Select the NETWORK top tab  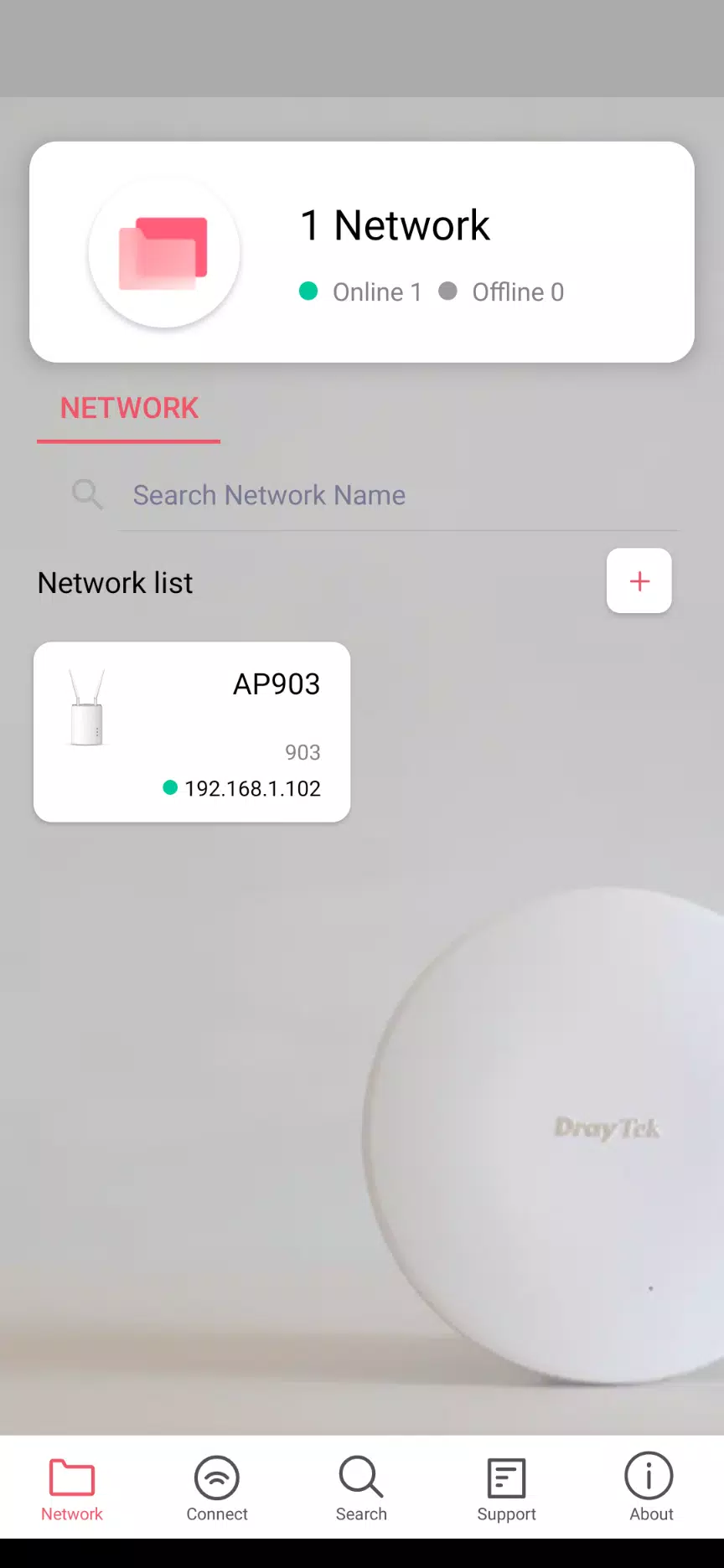point(129,409)
